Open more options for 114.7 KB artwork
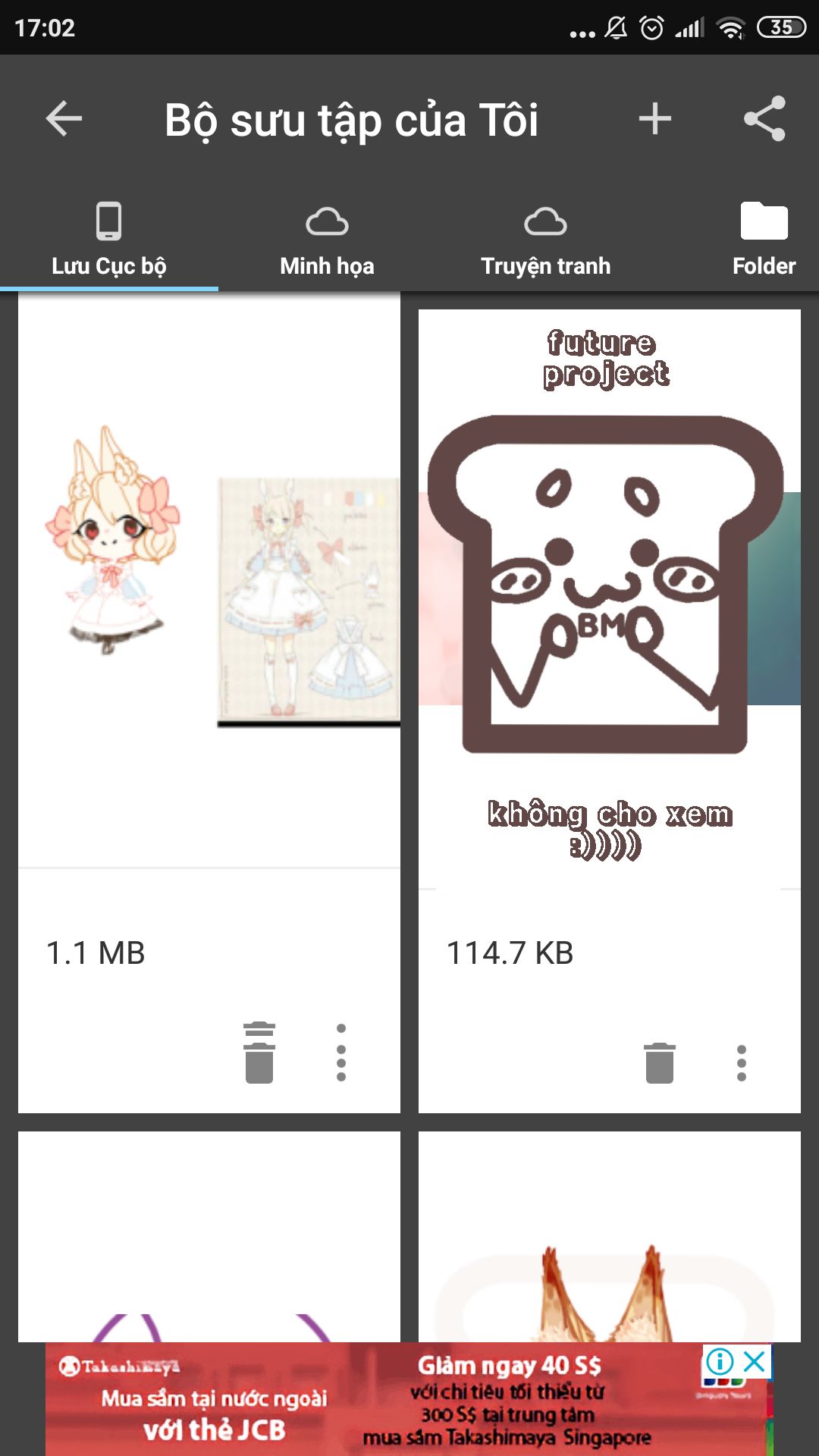Image resolution: width=819 pixels, height=1456 pixels. pyautogui.click(x=741, y=1062)
